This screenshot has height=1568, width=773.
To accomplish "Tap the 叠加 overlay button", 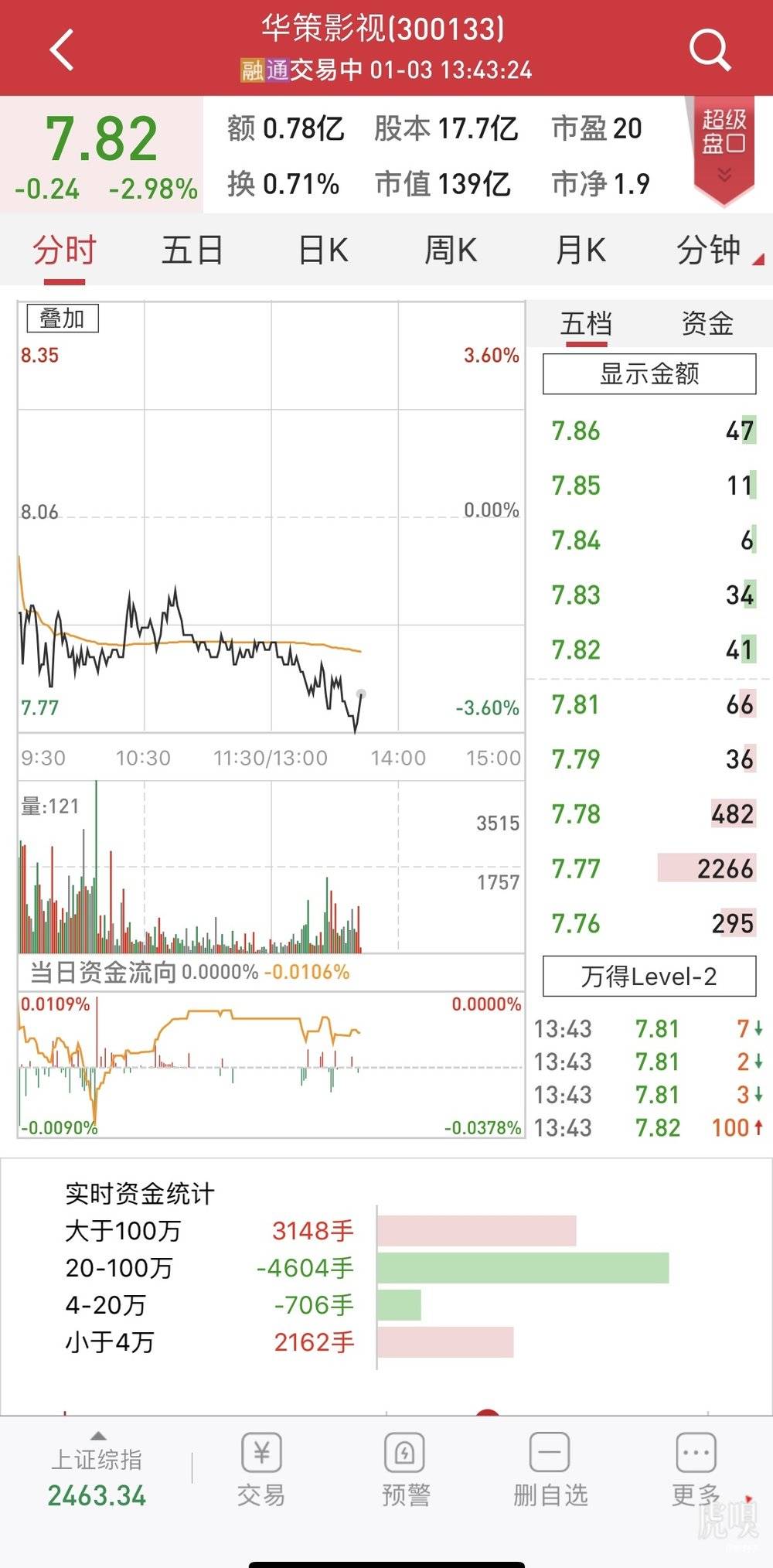I will [x=63, y=318].
